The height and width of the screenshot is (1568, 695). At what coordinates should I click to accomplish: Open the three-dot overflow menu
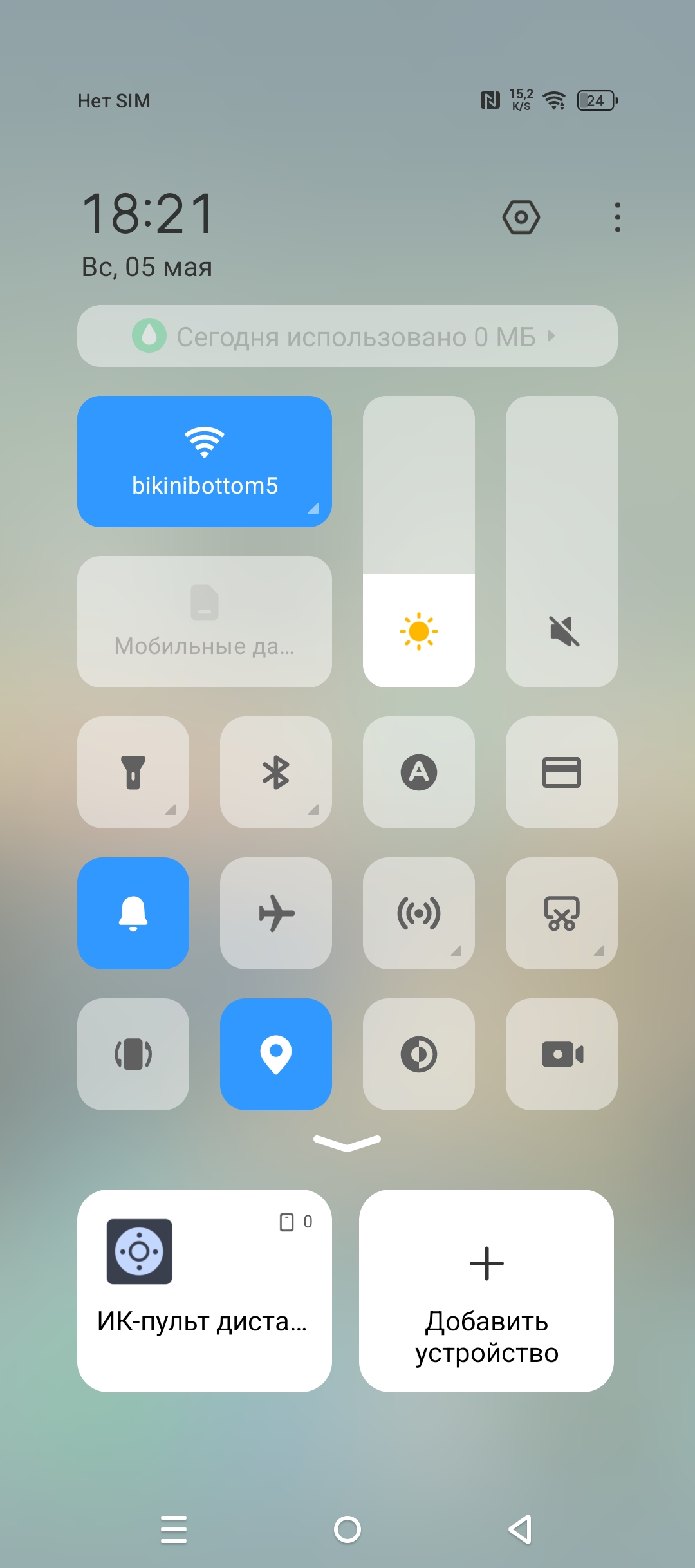(617, 218)
